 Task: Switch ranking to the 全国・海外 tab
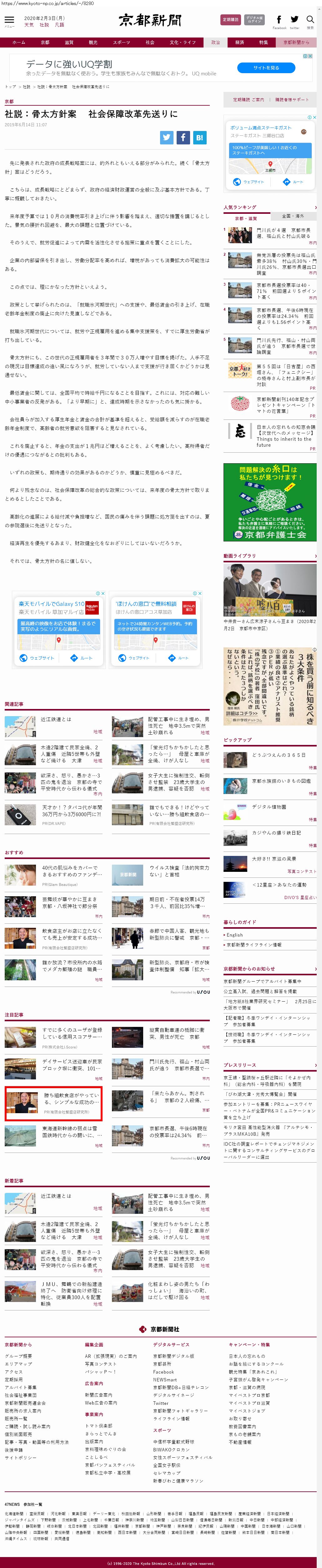pyautogui.click(x=293, y=216)
